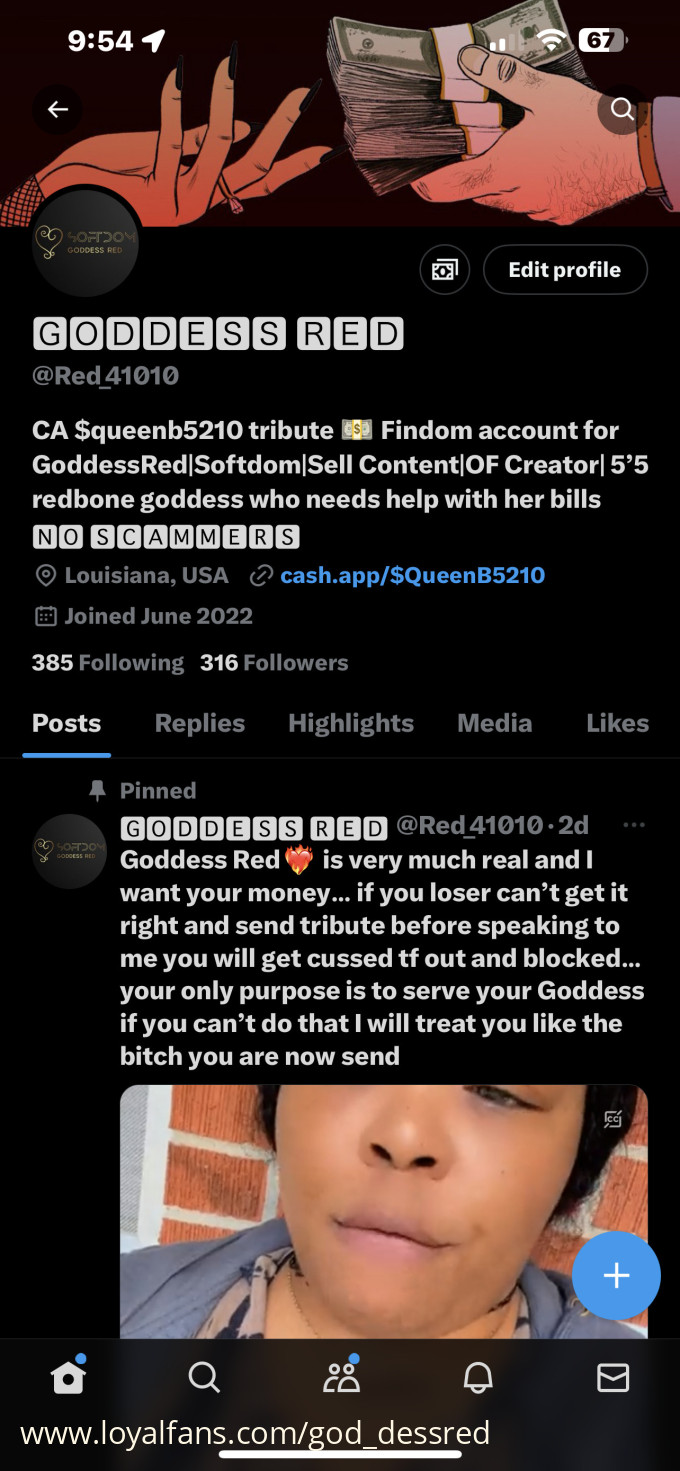Image resolution: width=680 pixels, height=1471 pixels.
Task: Open the notifications bell tab
Action: click(478, 1377)
